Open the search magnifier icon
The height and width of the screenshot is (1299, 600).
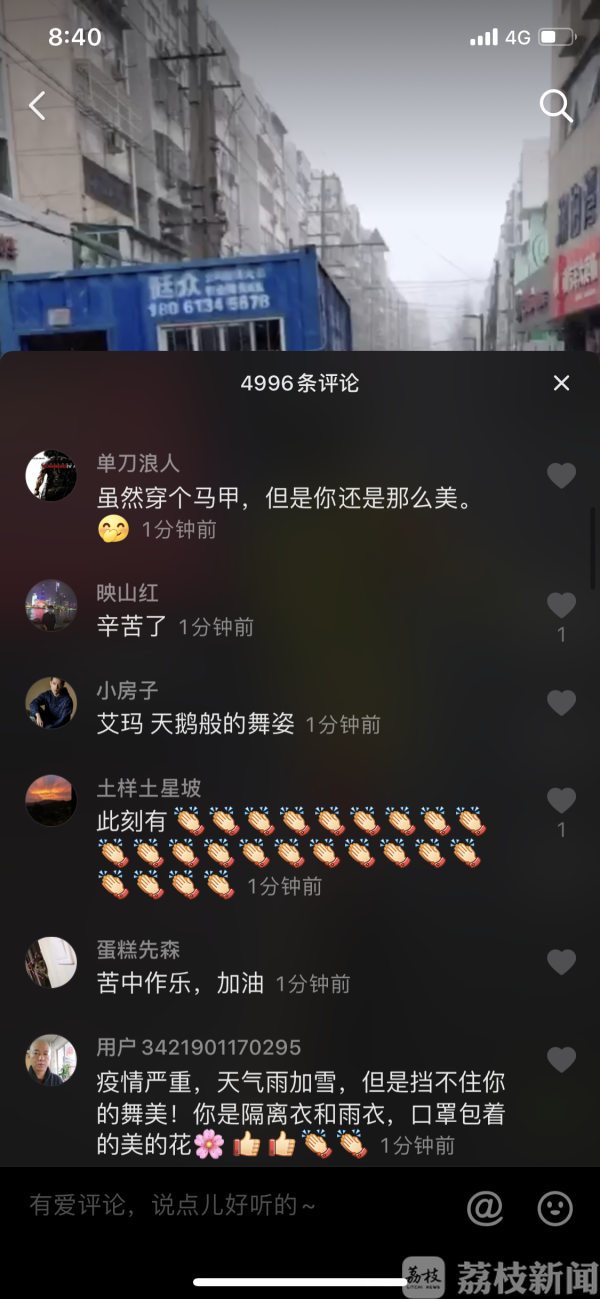[x=556, y=105]
